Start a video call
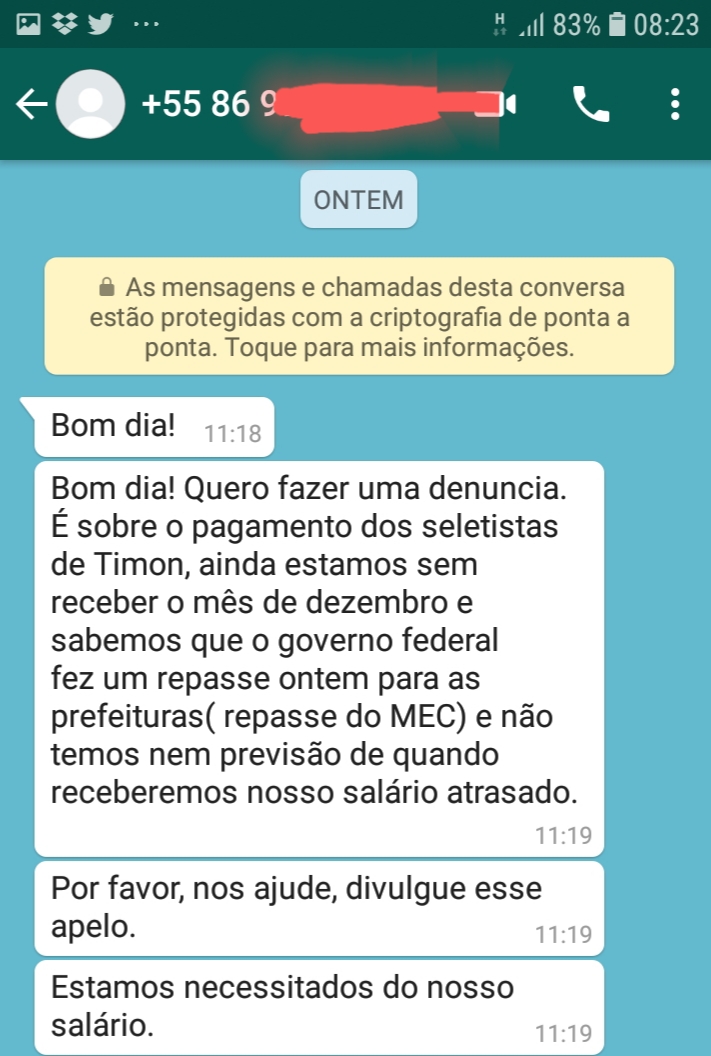 pyautogui.click(x=497, y=104)
